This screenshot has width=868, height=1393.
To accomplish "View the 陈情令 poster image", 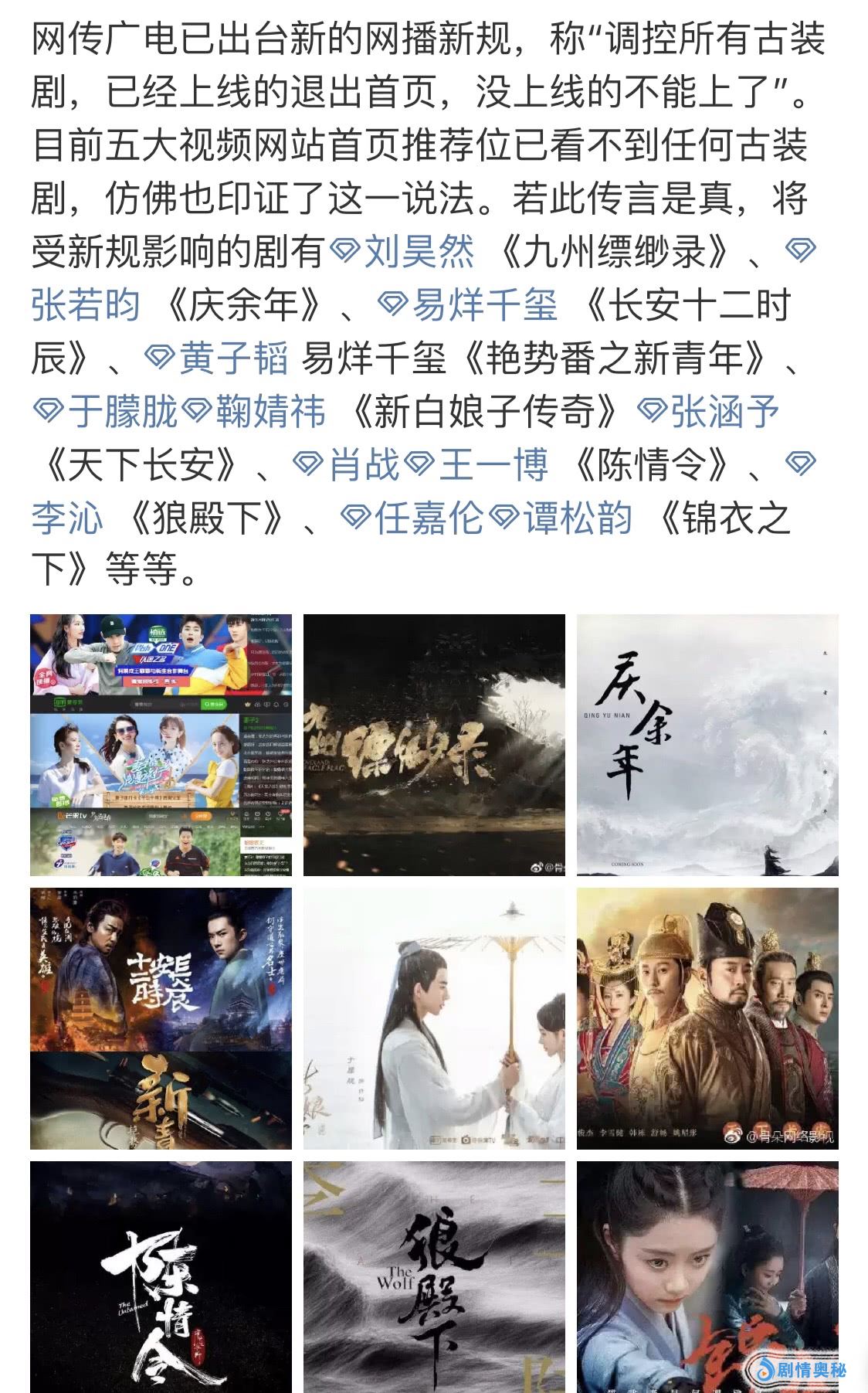I will [161, 1276].
